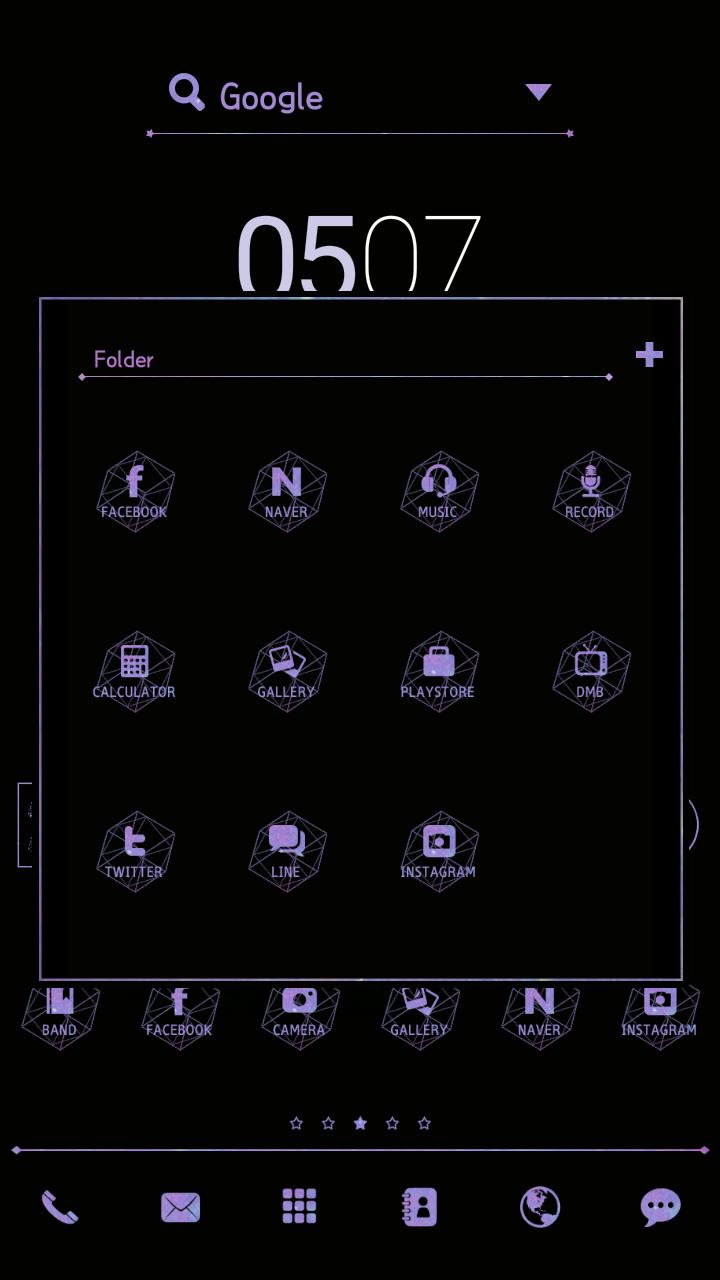Open Gallery inside the folder
The width and height of the screenshot is (720, 1280).
pos(286,670)
